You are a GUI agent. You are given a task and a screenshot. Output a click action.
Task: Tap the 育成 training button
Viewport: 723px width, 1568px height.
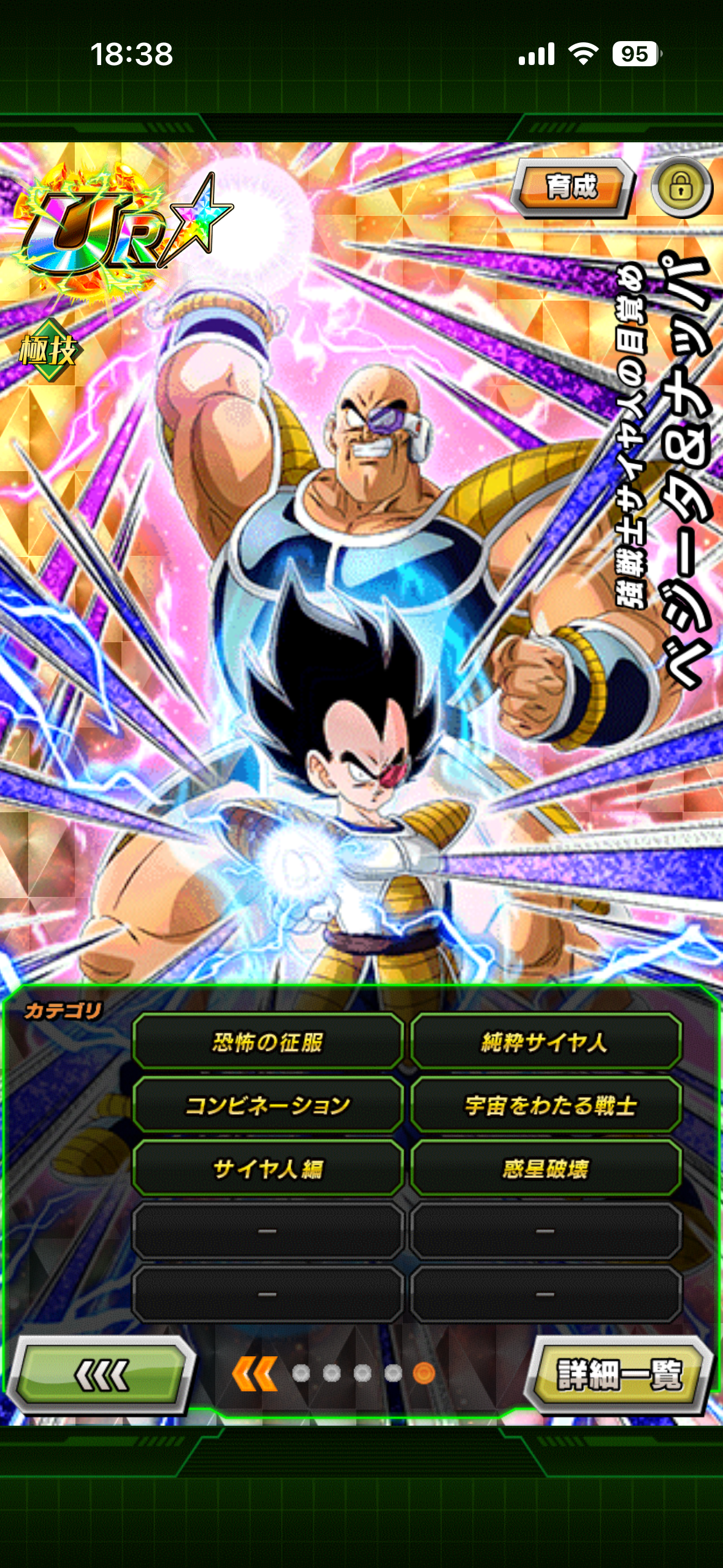coord(572,187)
